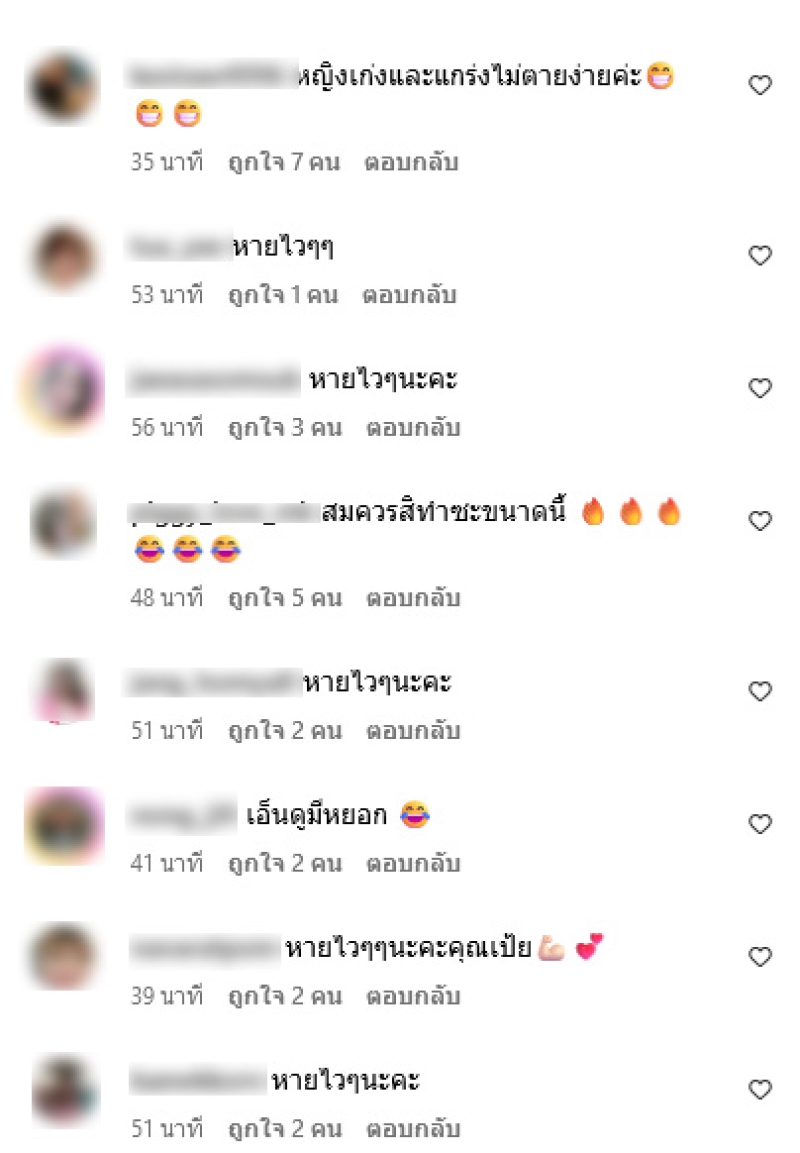
Task: Reply to the comment 'สมควรสิทำซะขนาดนี้'
Action: (412, 598)
